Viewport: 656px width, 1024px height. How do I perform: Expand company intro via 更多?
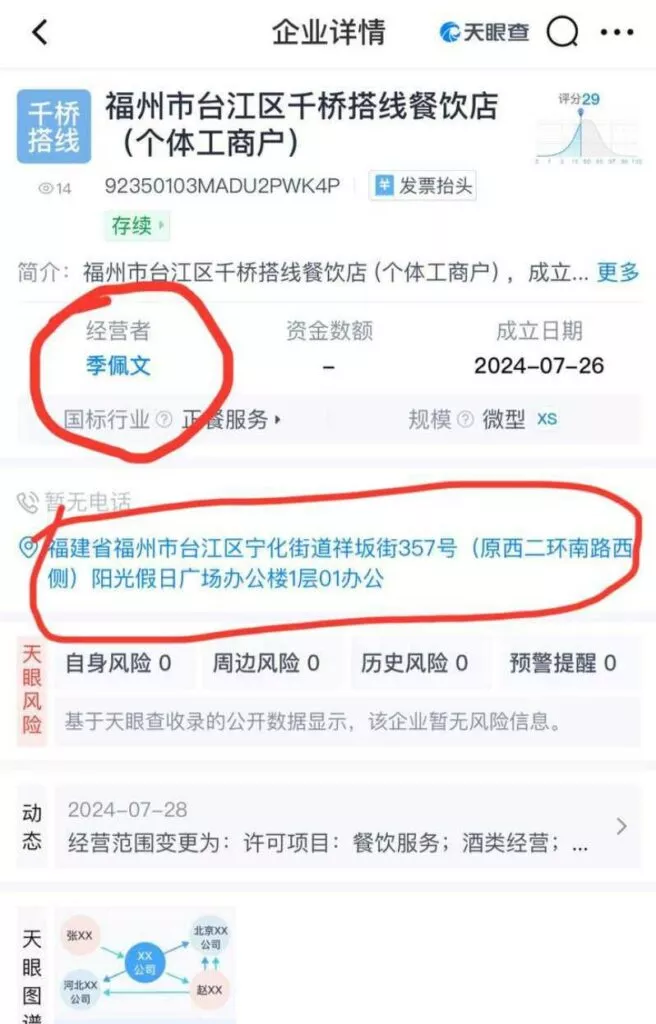(618, 272)
